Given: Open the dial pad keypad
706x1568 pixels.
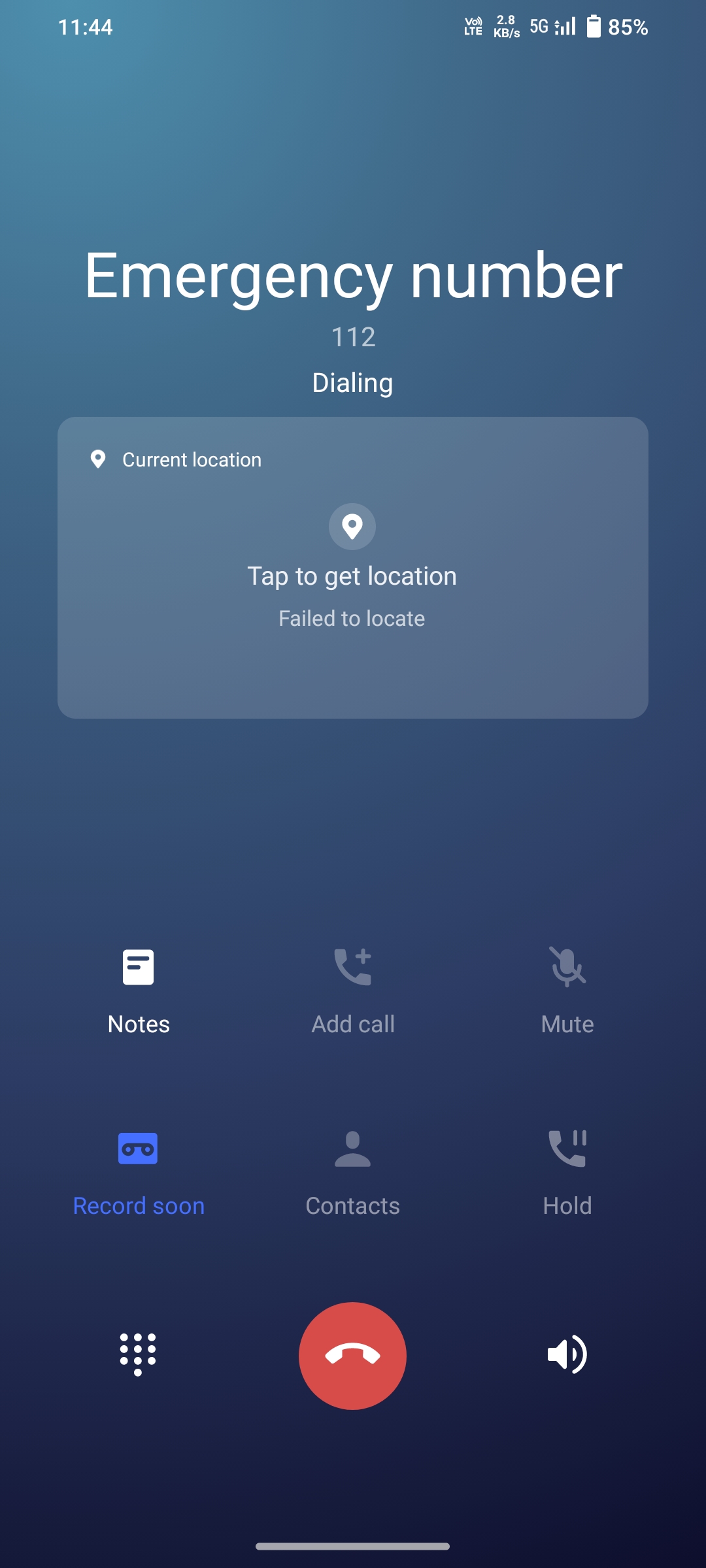Looking at the screenshot, I should point(138,1354).
